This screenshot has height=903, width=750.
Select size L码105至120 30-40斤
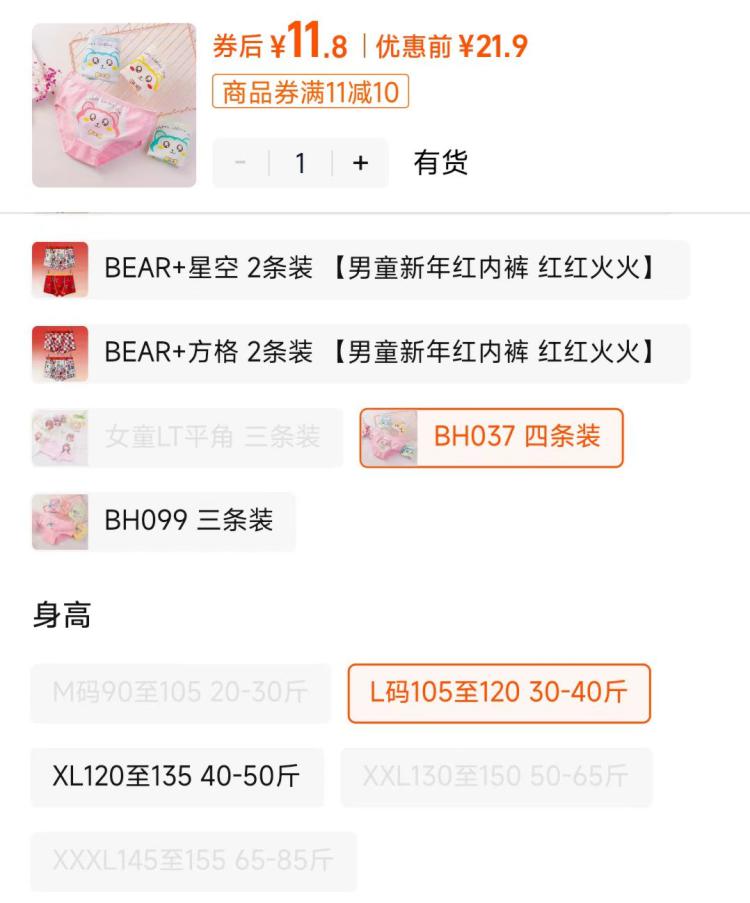pos(498,693)
